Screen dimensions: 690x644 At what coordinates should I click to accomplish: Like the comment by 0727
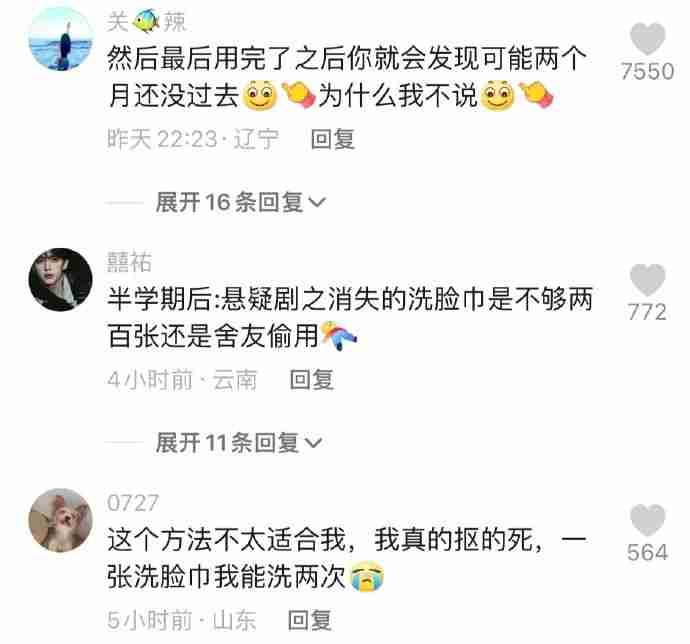647,520
